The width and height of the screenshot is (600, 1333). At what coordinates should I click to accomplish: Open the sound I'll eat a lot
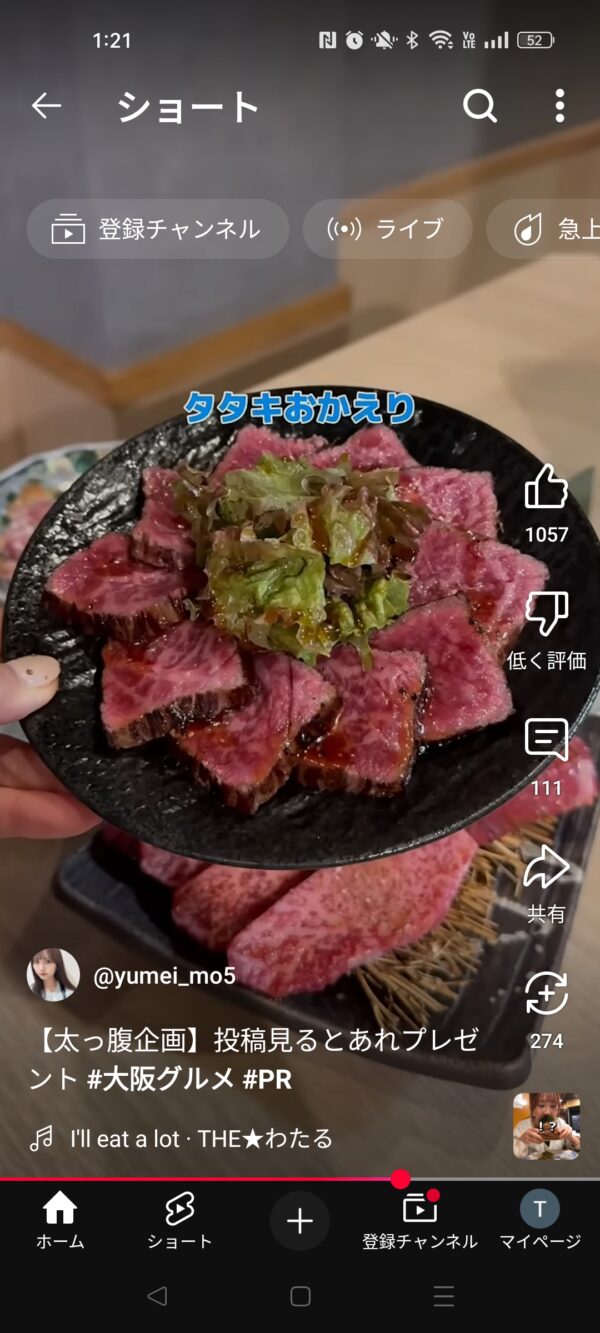pyautogui.click(x=200, y=1138)
